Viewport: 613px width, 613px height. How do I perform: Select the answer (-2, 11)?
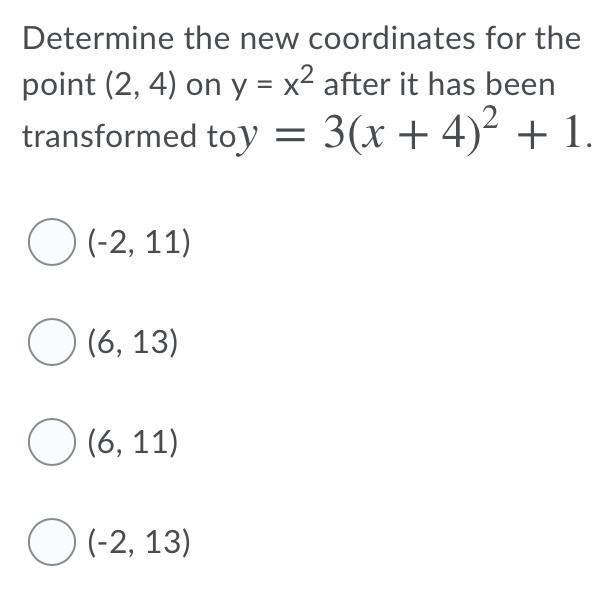pyautogui.click(x=51, y=244)
